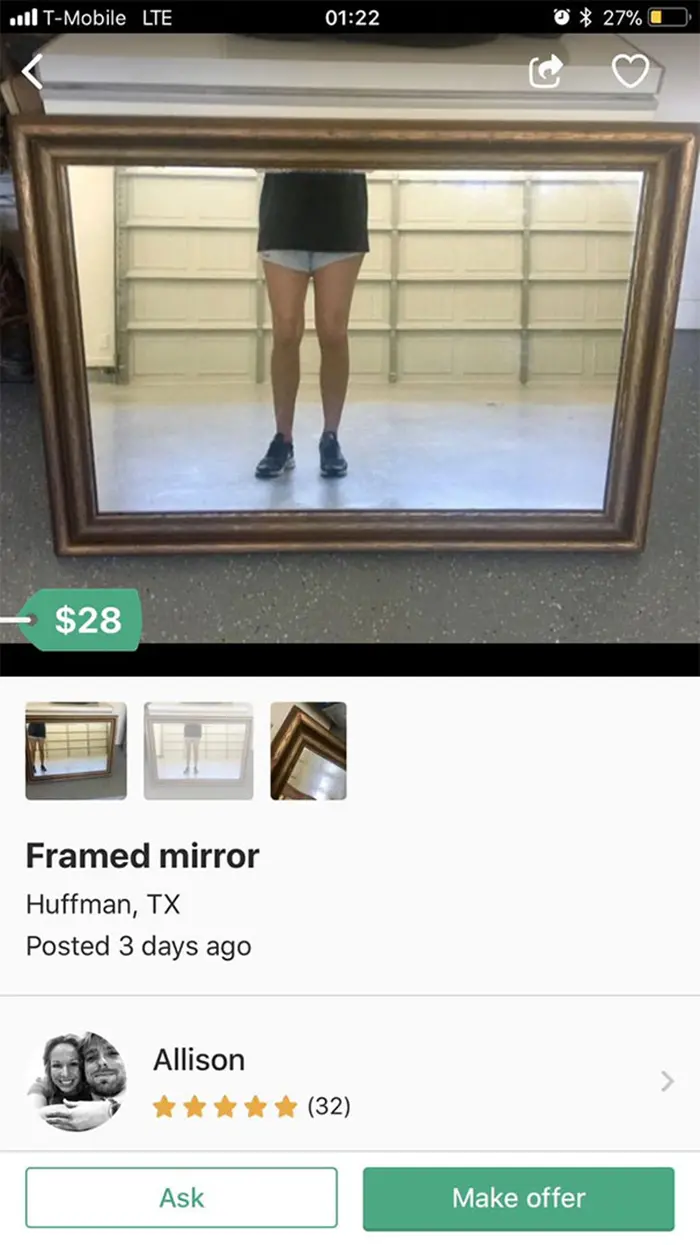View the frame corner close-up thumbnail
Screen dimensions: 700x1245
click(x=308, y=751)
